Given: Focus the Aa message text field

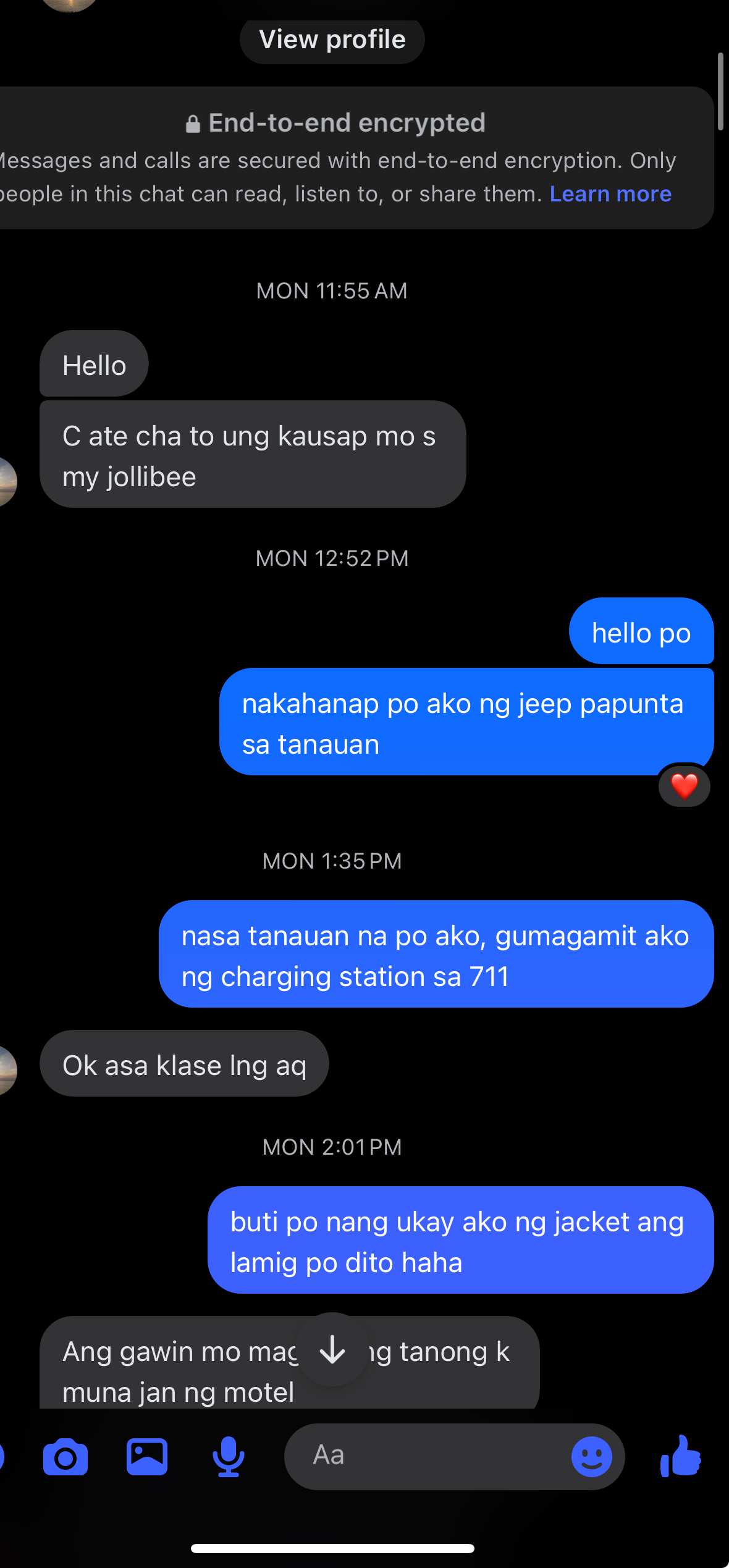Looking at the screenshot, I should click(426, 1456).
